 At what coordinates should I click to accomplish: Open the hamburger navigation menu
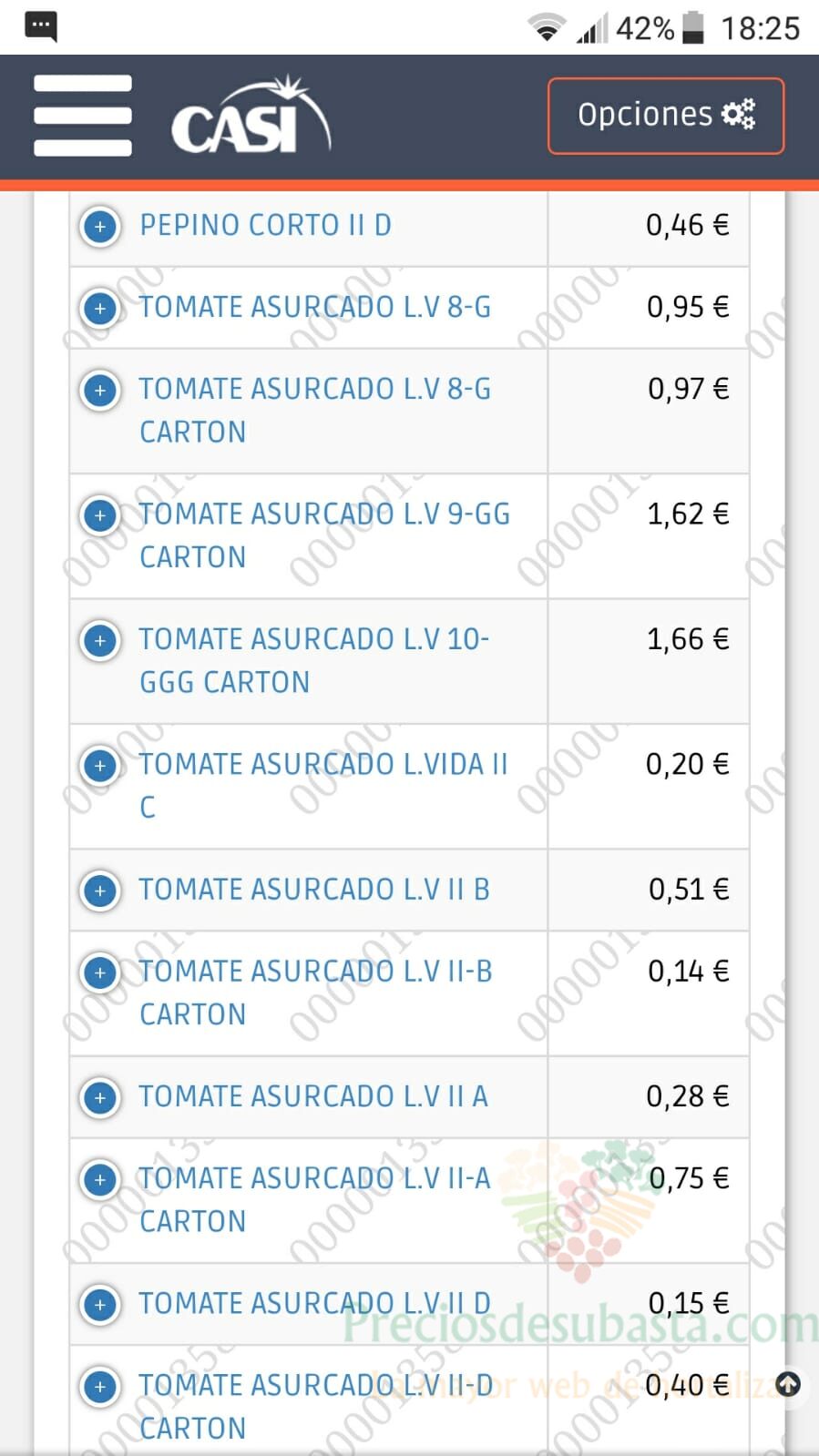pos(83,116)
